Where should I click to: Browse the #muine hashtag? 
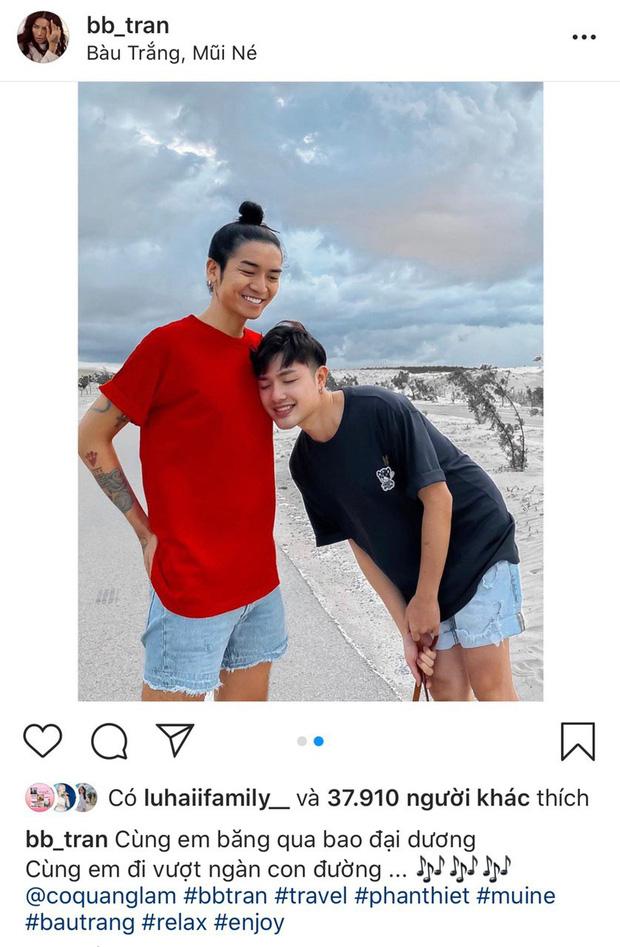[x=515, y=895]
